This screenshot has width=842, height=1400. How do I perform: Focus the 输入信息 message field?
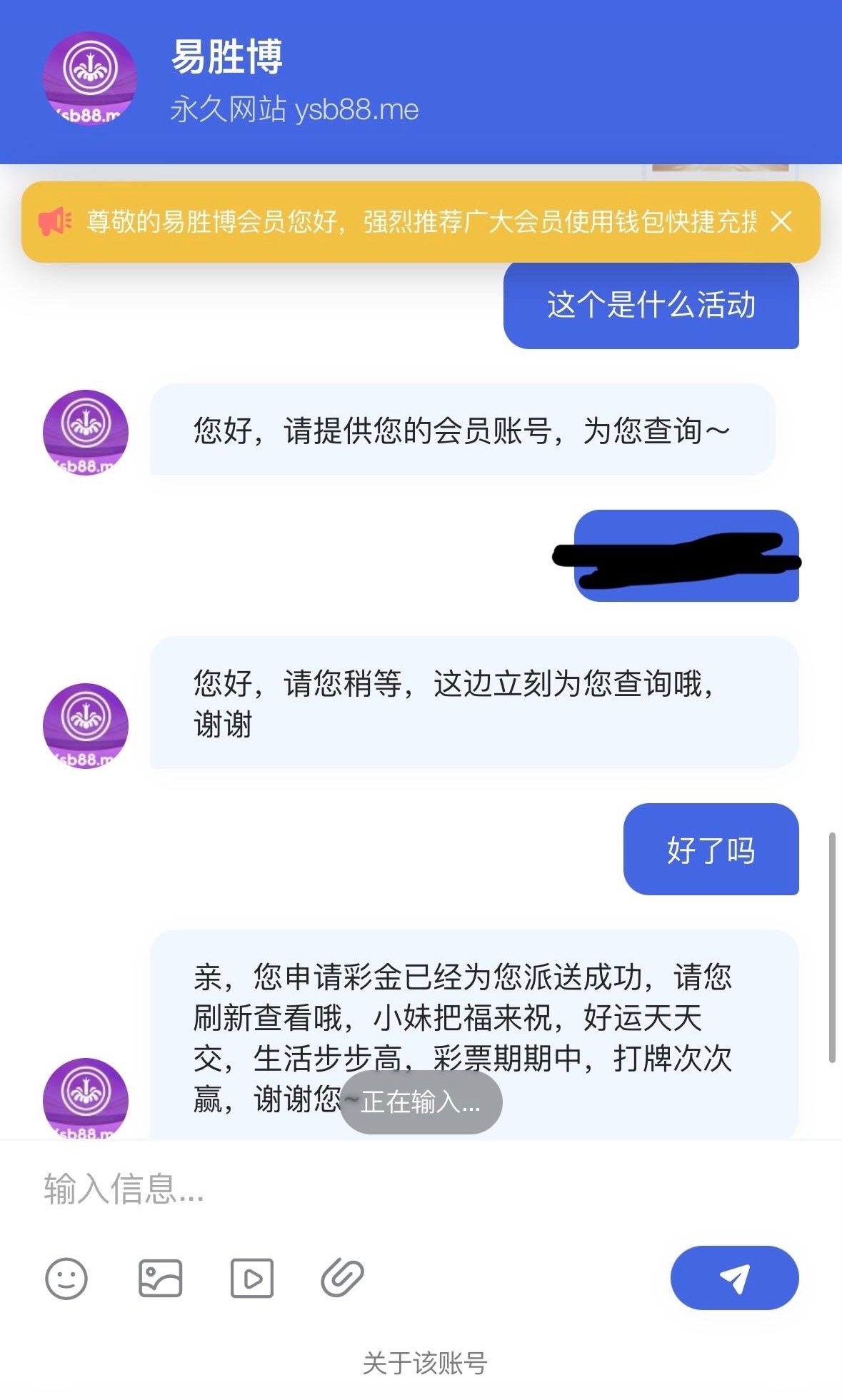coord(357,1189)
